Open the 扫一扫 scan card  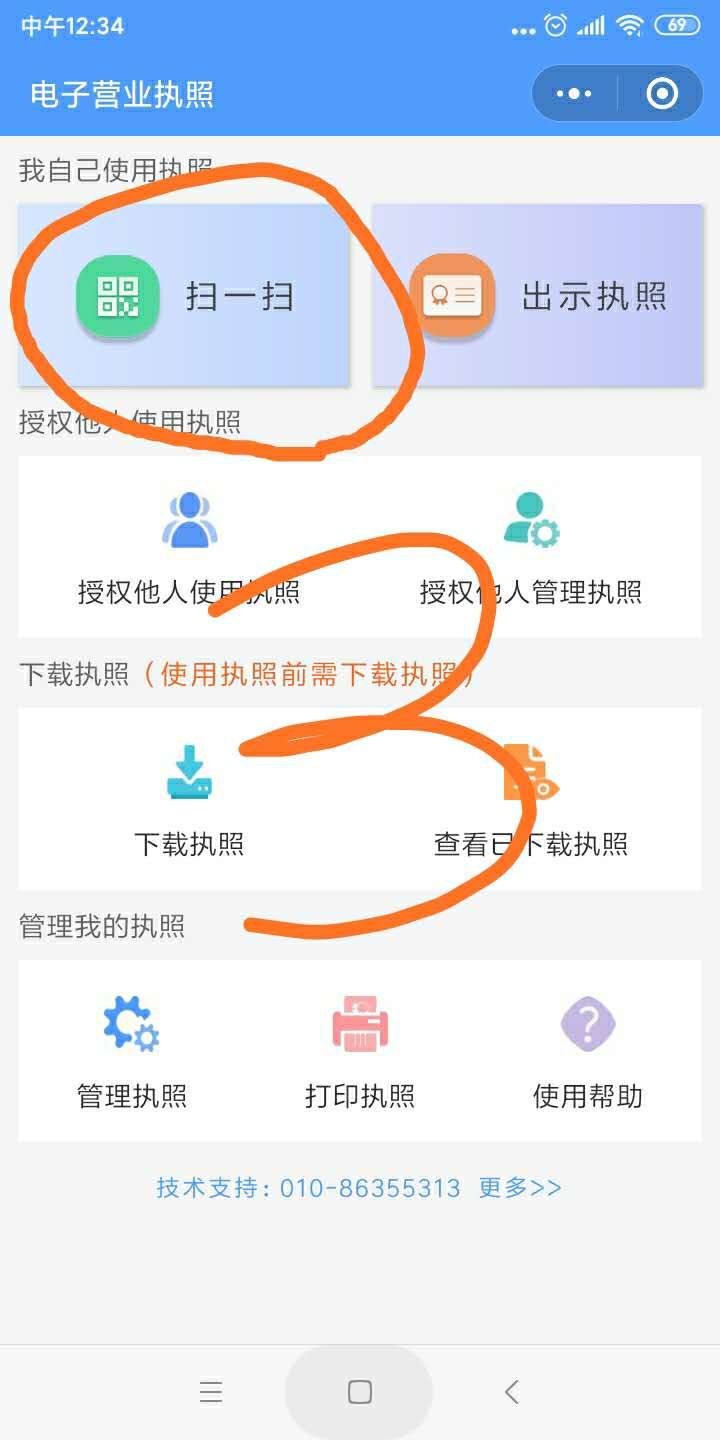point(184,296)
